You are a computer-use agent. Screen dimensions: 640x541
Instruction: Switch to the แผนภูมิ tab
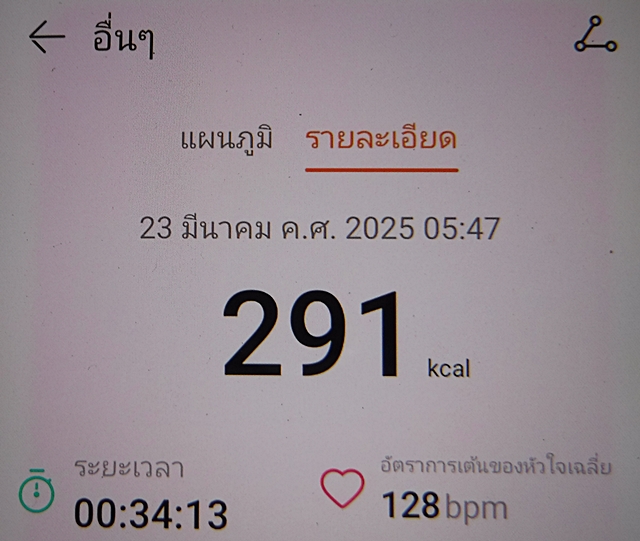[x=227, y=139]
